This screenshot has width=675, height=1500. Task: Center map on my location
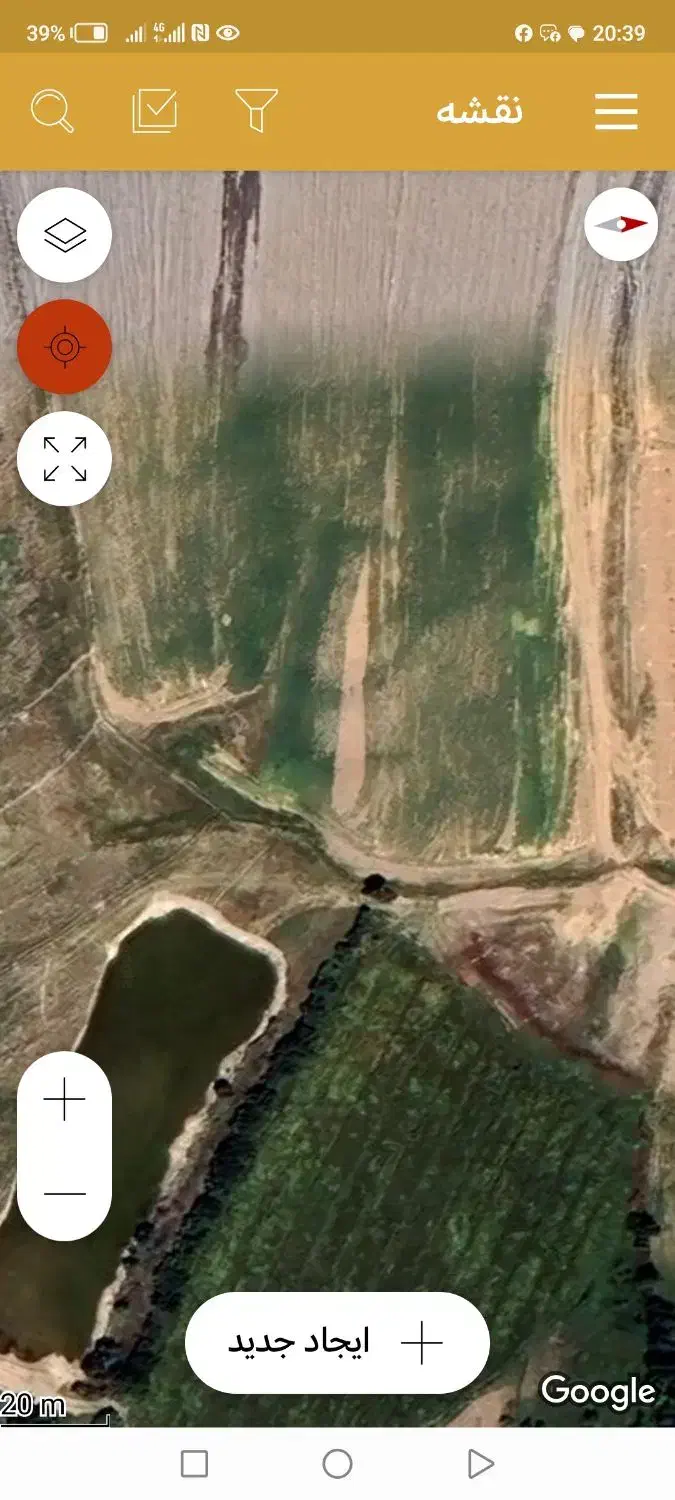coord(65,347)
